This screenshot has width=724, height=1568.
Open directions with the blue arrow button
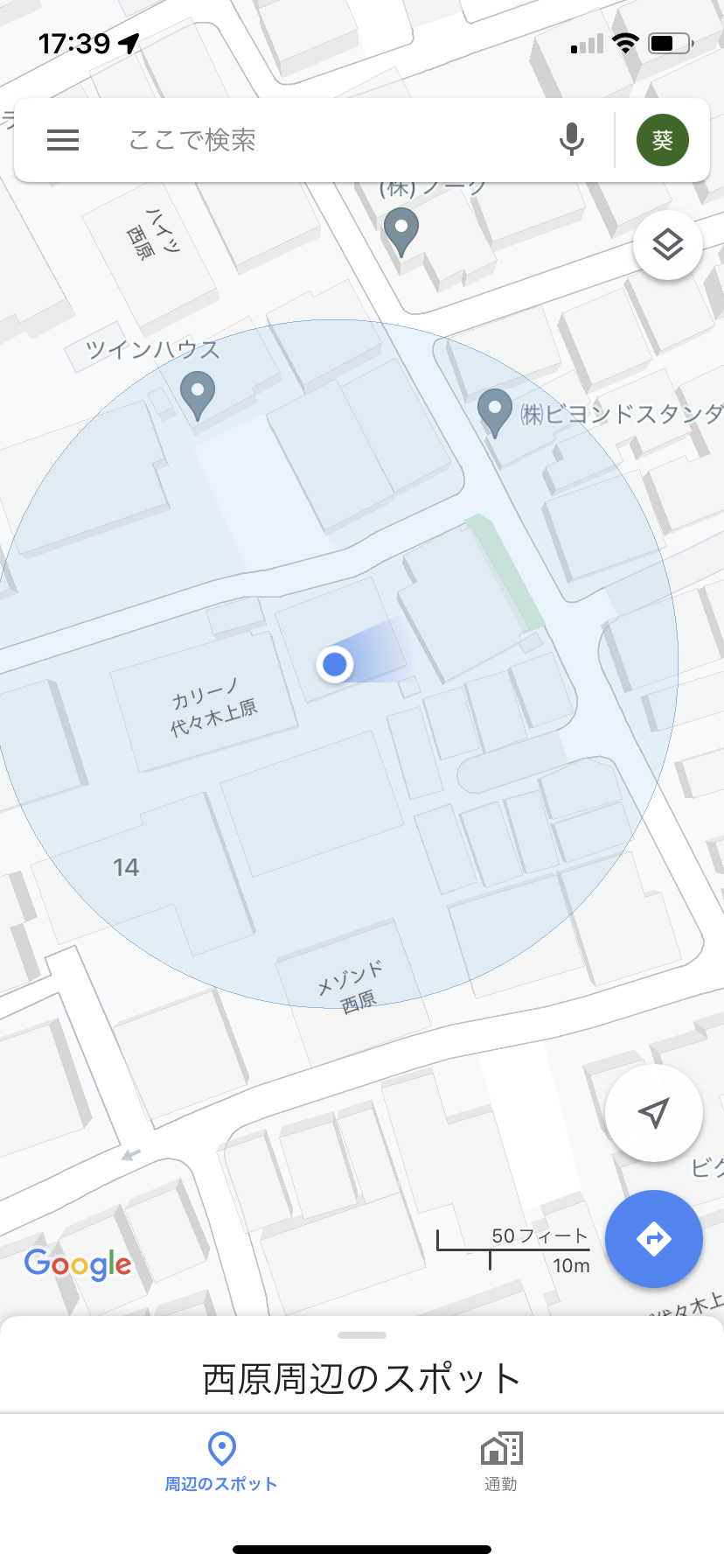[654, 1239]
